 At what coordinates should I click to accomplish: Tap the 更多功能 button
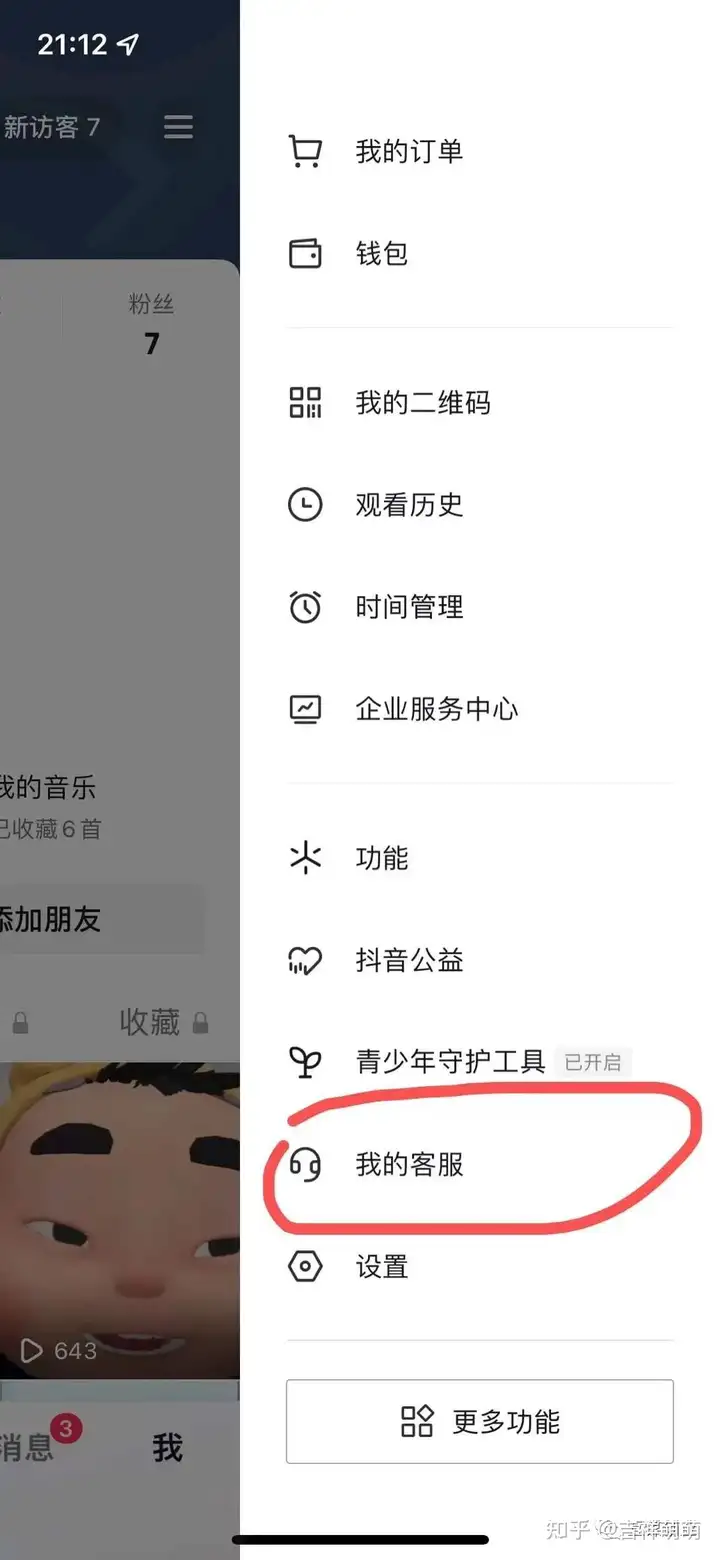pyautogui.click(x=480, y=1421)
